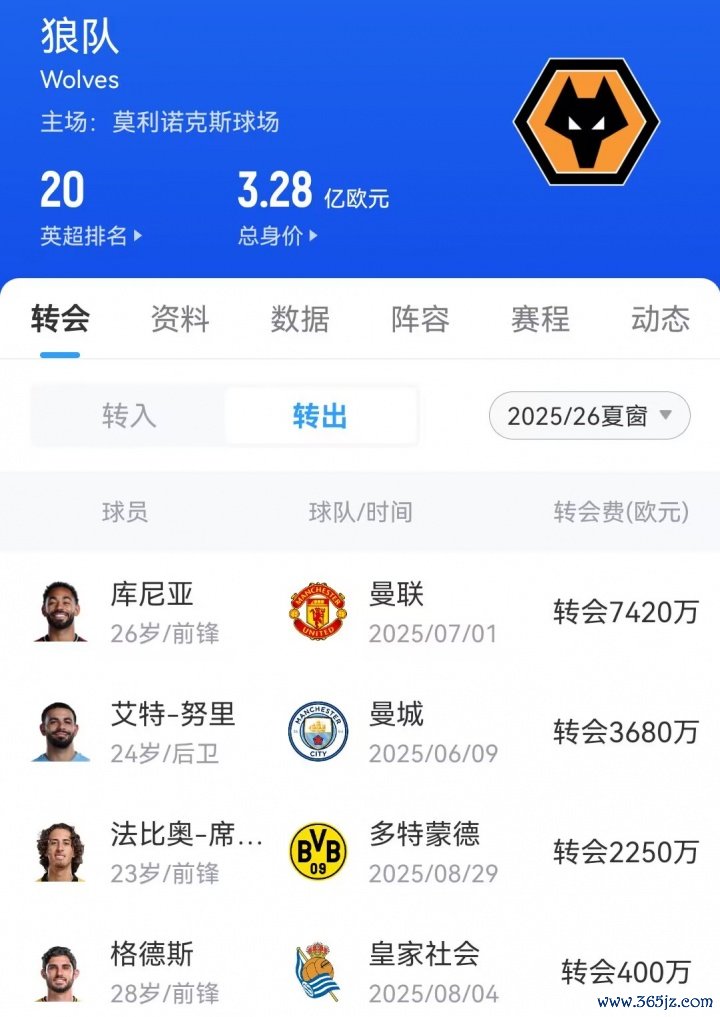Switch to the 赛程 tab
This screenshot has height=1017, width=720.
540,319
